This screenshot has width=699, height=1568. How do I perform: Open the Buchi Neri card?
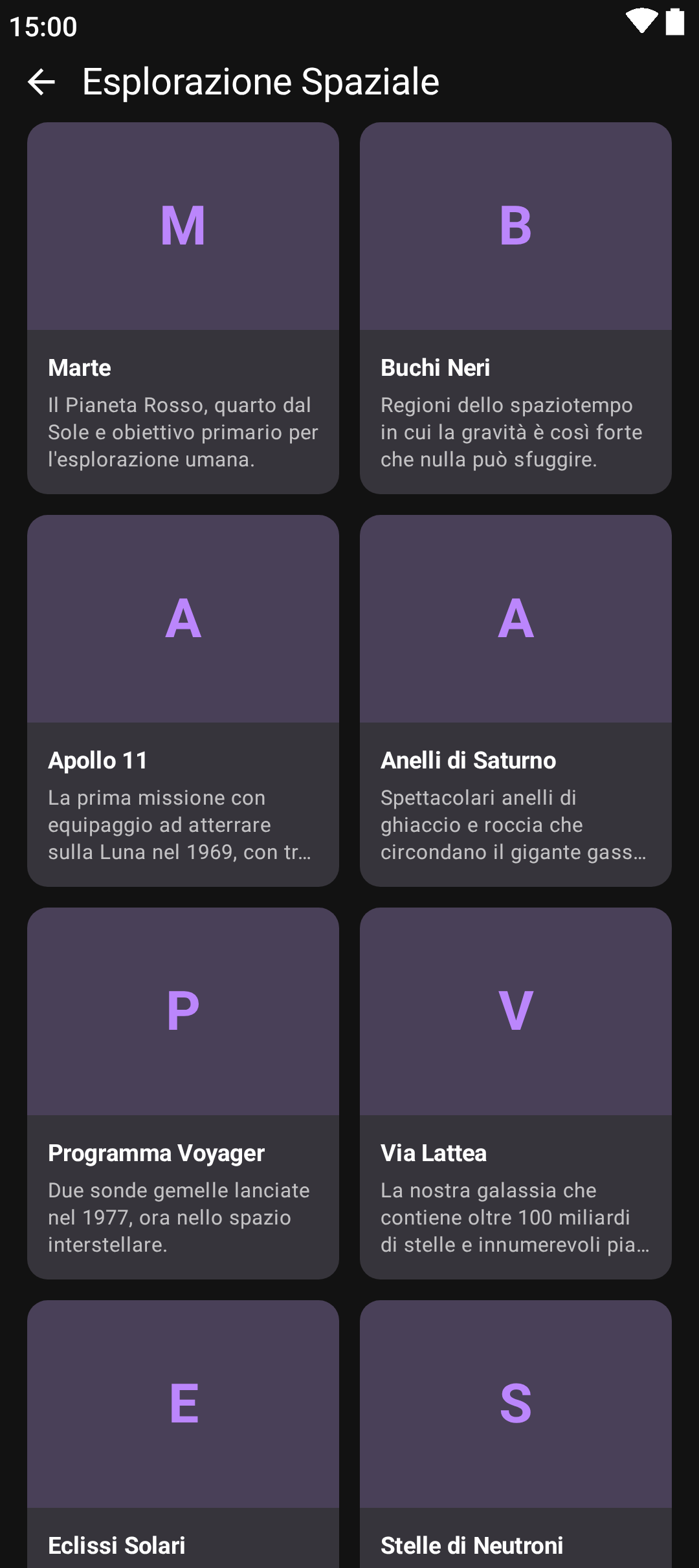(515, 308)
